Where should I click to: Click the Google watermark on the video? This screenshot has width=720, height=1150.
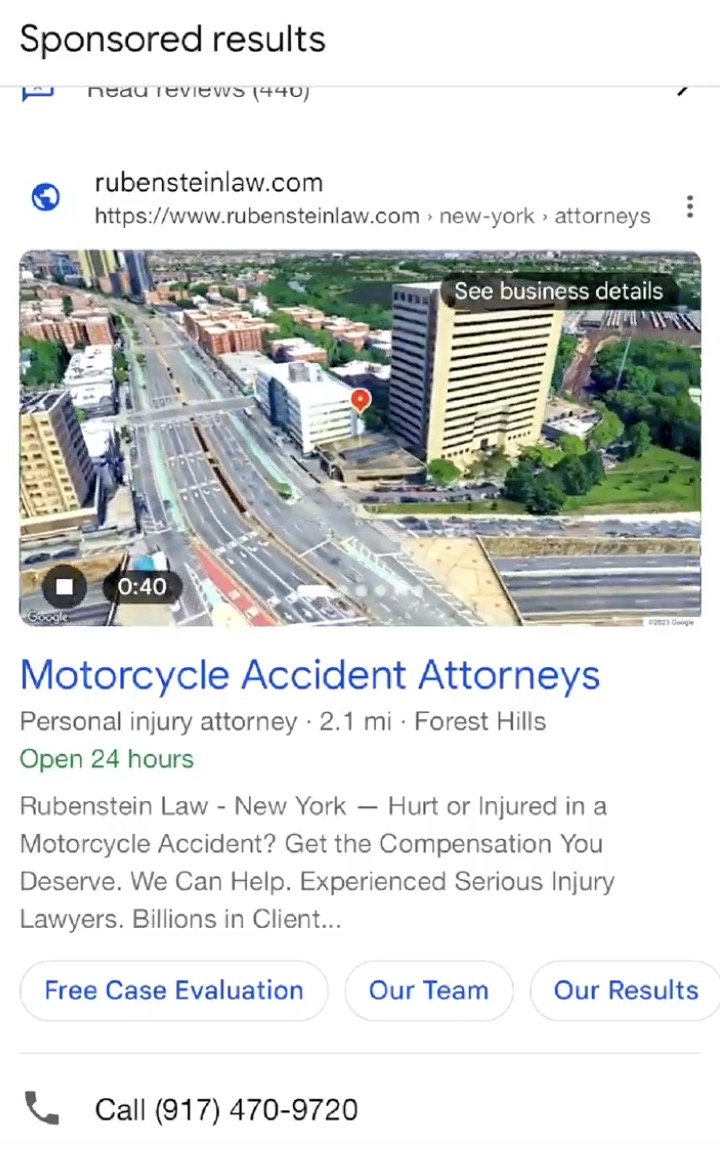click(46, 616)
